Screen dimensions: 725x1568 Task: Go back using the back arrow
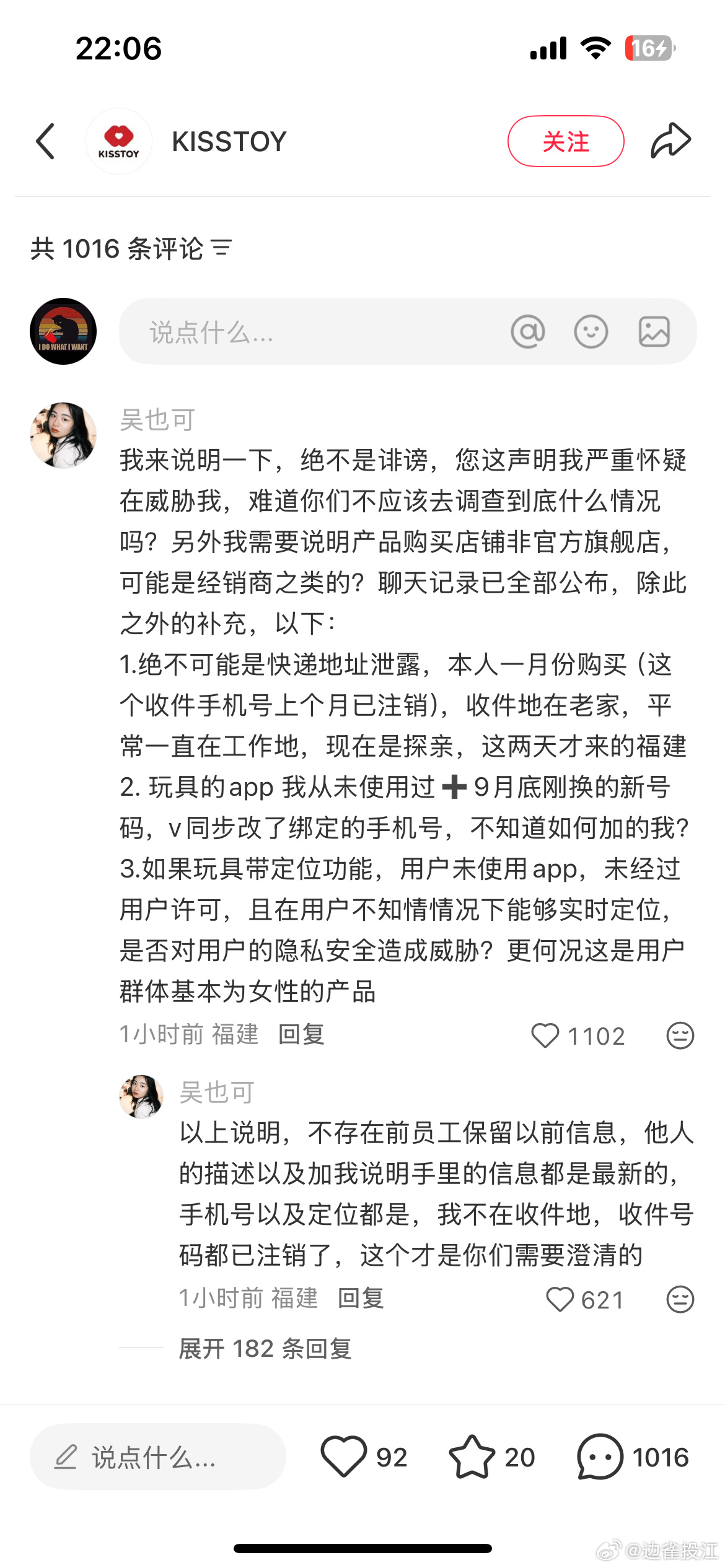[45, 141]
